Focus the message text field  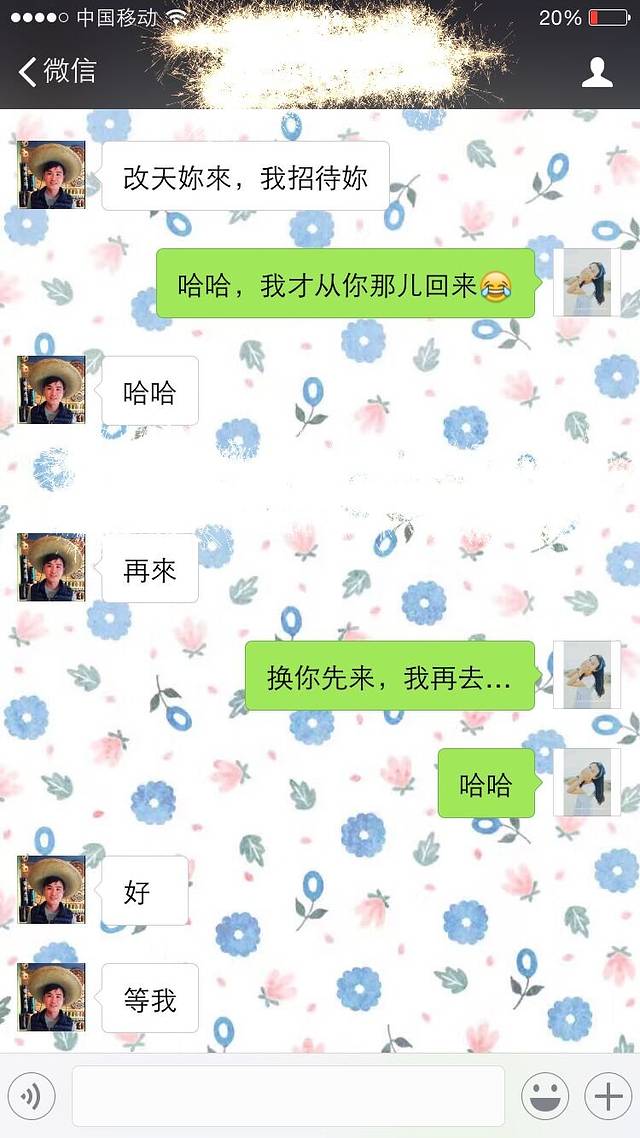[x=288, y=1097]
